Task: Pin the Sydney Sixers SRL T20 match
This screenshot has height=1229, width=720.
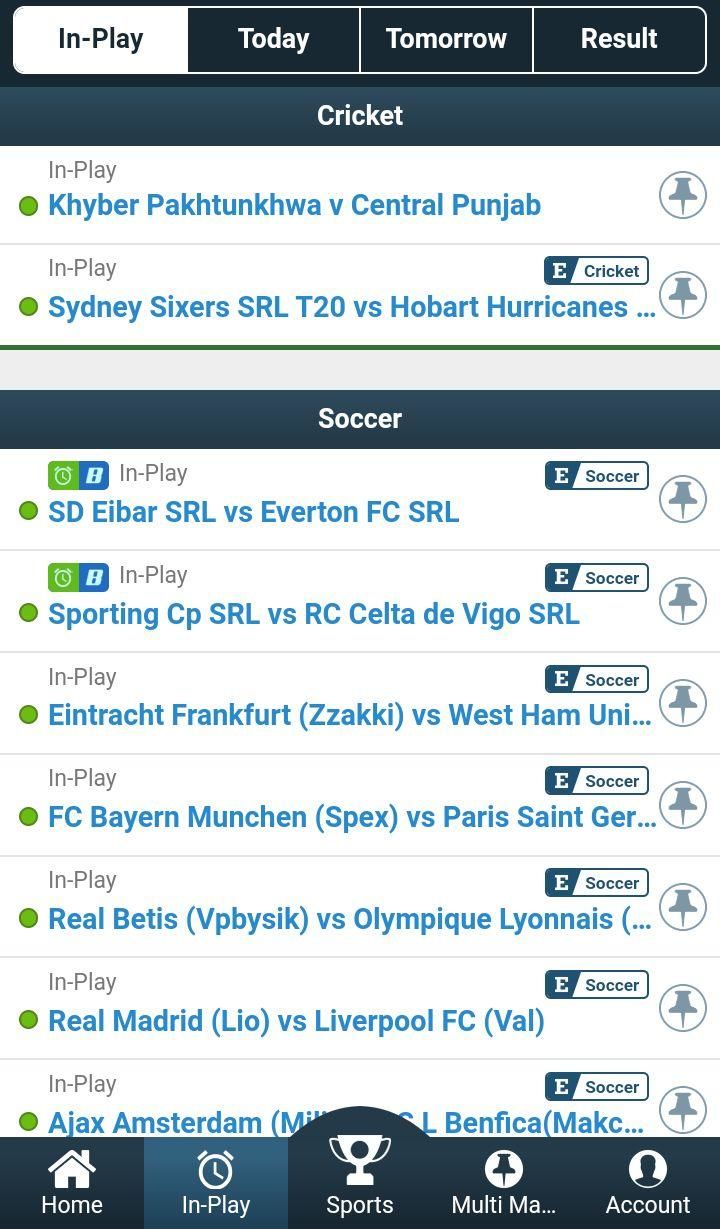Action: [683, 296]
